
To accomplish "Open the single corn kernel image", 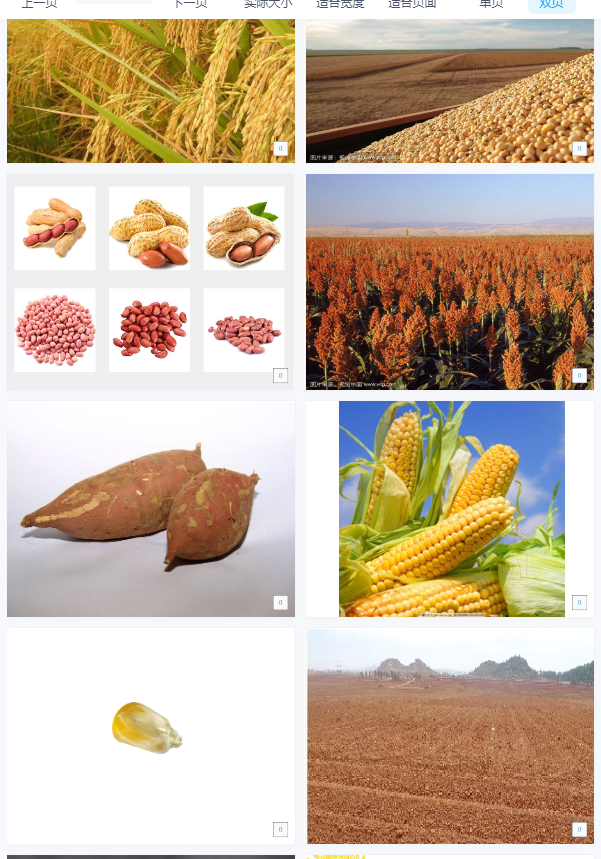I will point(151,735).
